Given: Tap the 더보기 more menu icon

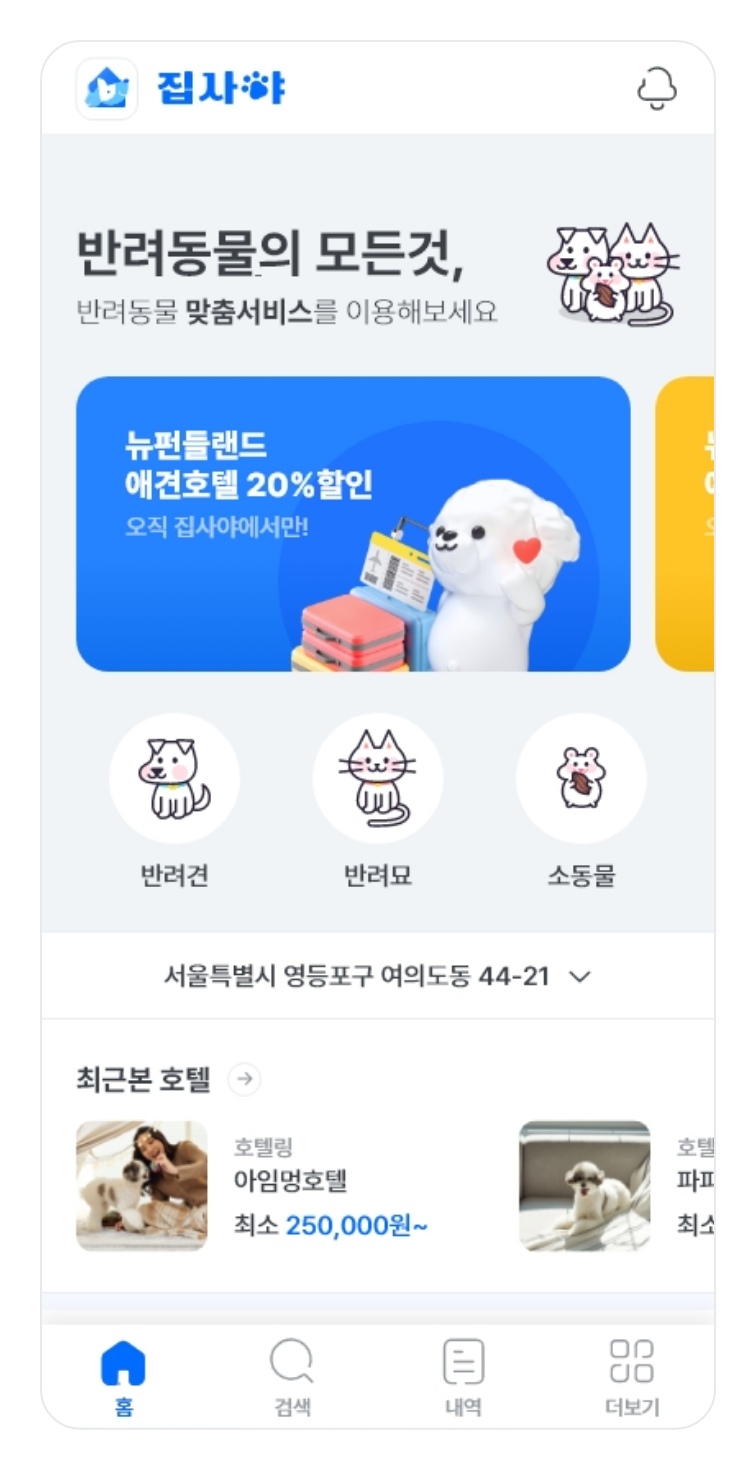Looking at the screenshot, I should tap(630, 1357).
